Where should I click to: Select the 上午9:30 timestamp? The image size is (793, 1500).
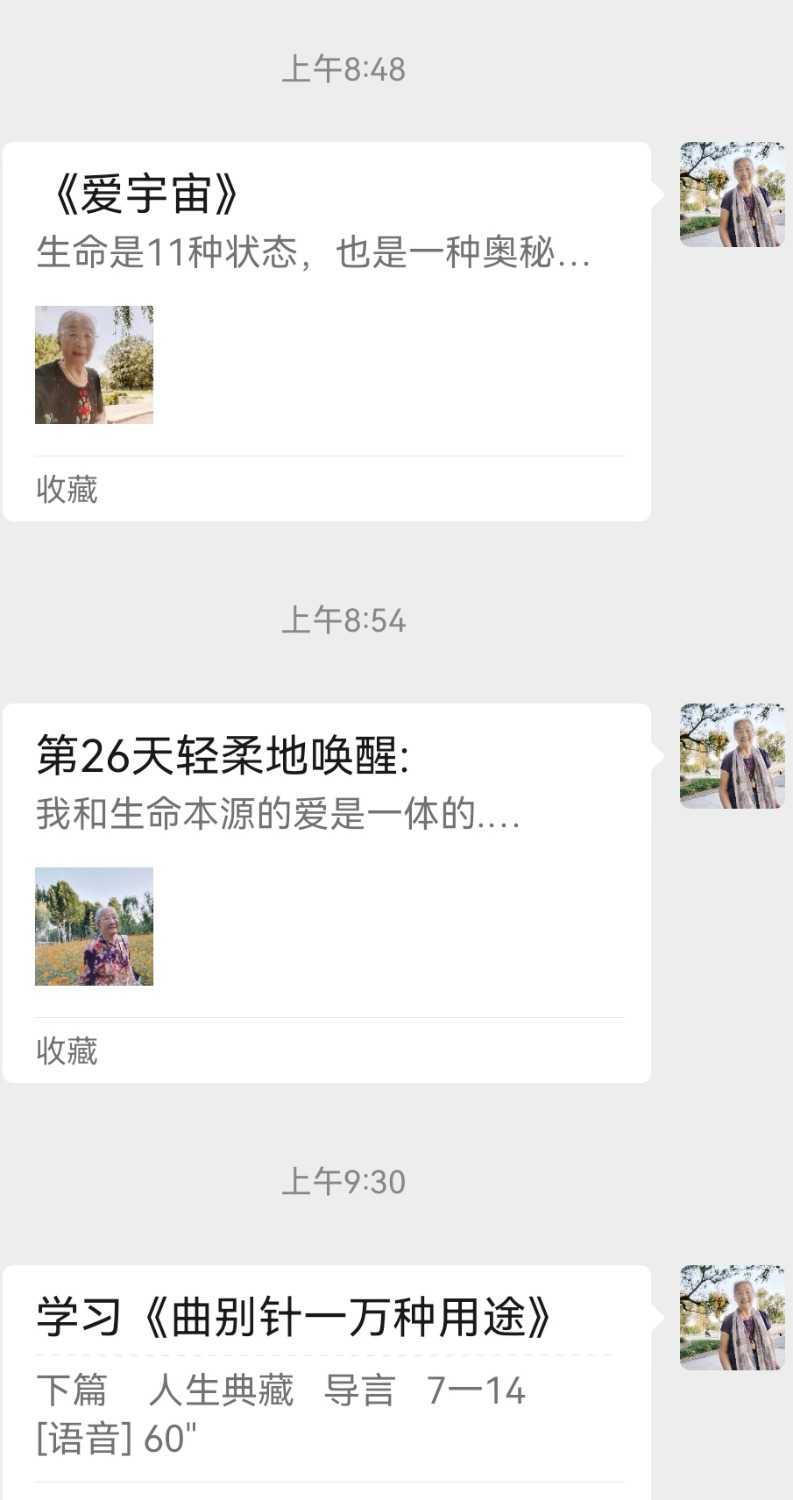pyautogui.click(x=345, y=1181)
